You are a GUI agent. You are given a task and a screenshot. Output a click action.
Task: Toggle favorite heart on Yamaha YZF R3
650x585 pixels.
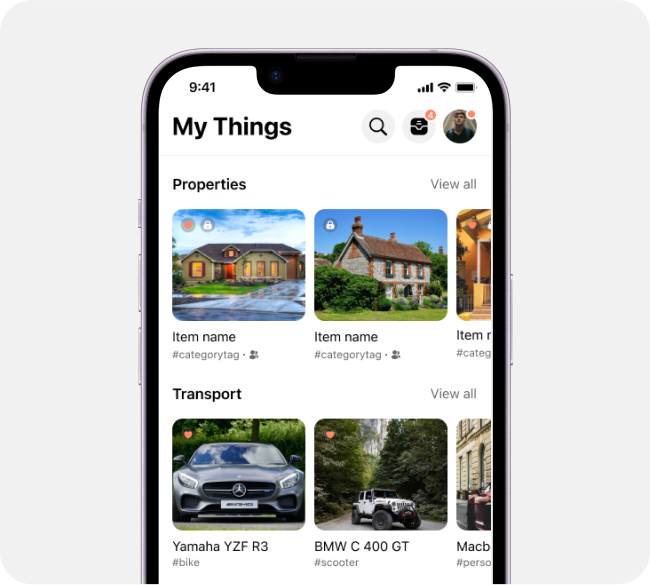[188, 435]
